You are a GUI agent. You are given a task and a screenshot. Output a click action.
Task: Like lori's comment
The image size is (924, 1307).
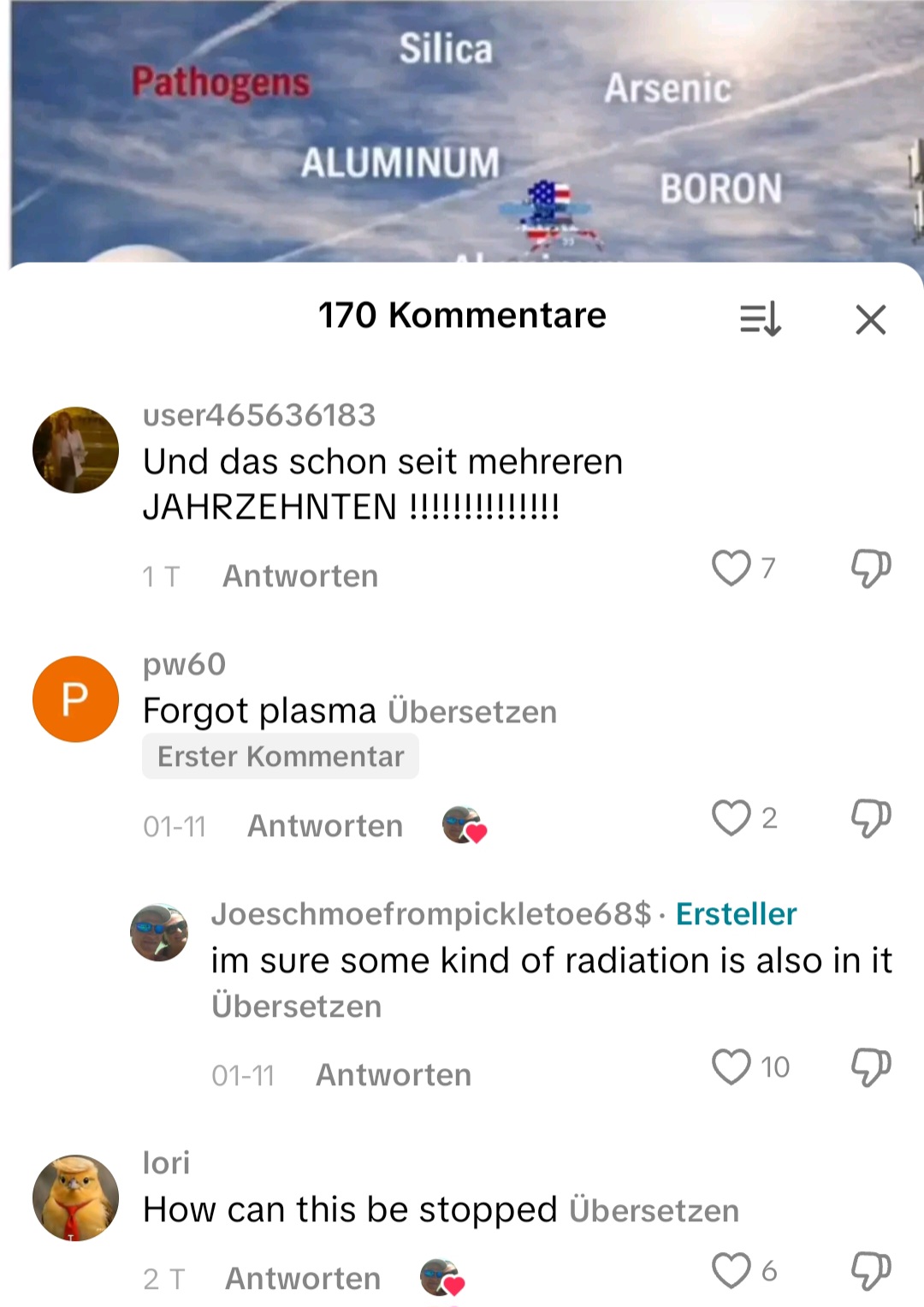(731, 1270)
